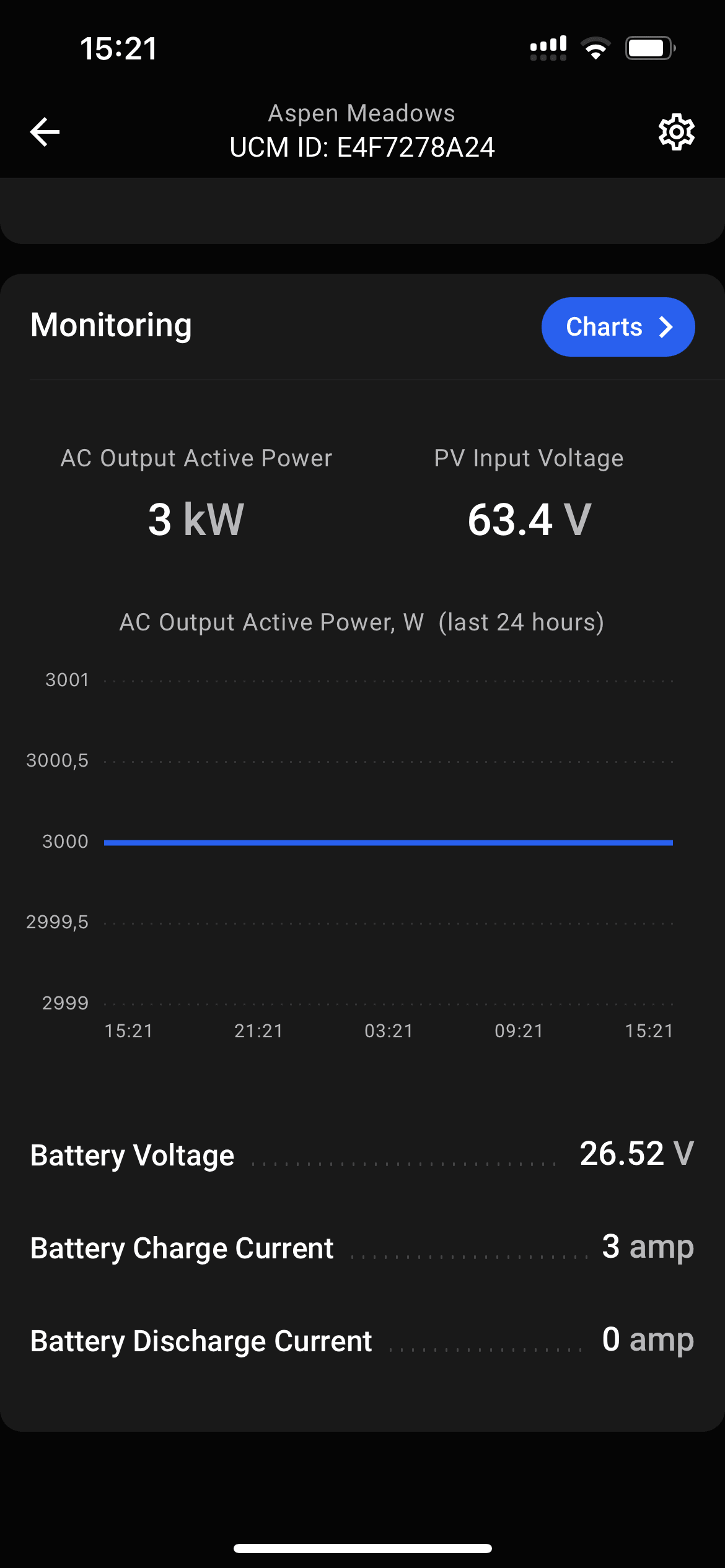
Task: Tap the back arrow icon
Action: pos(44,131)
